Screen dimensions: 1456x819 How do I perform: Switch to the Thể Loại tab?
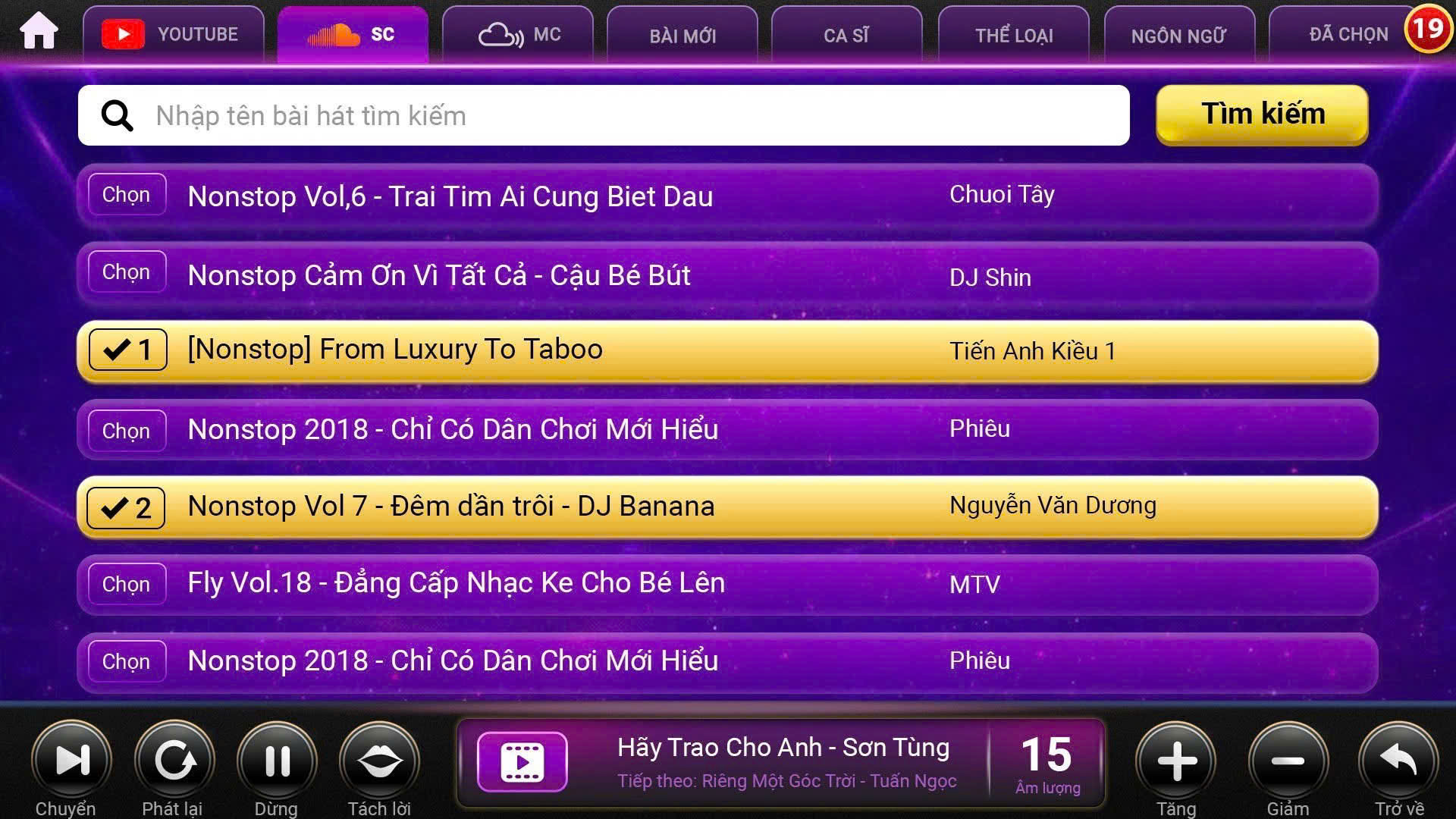[x=1013, y=36]
